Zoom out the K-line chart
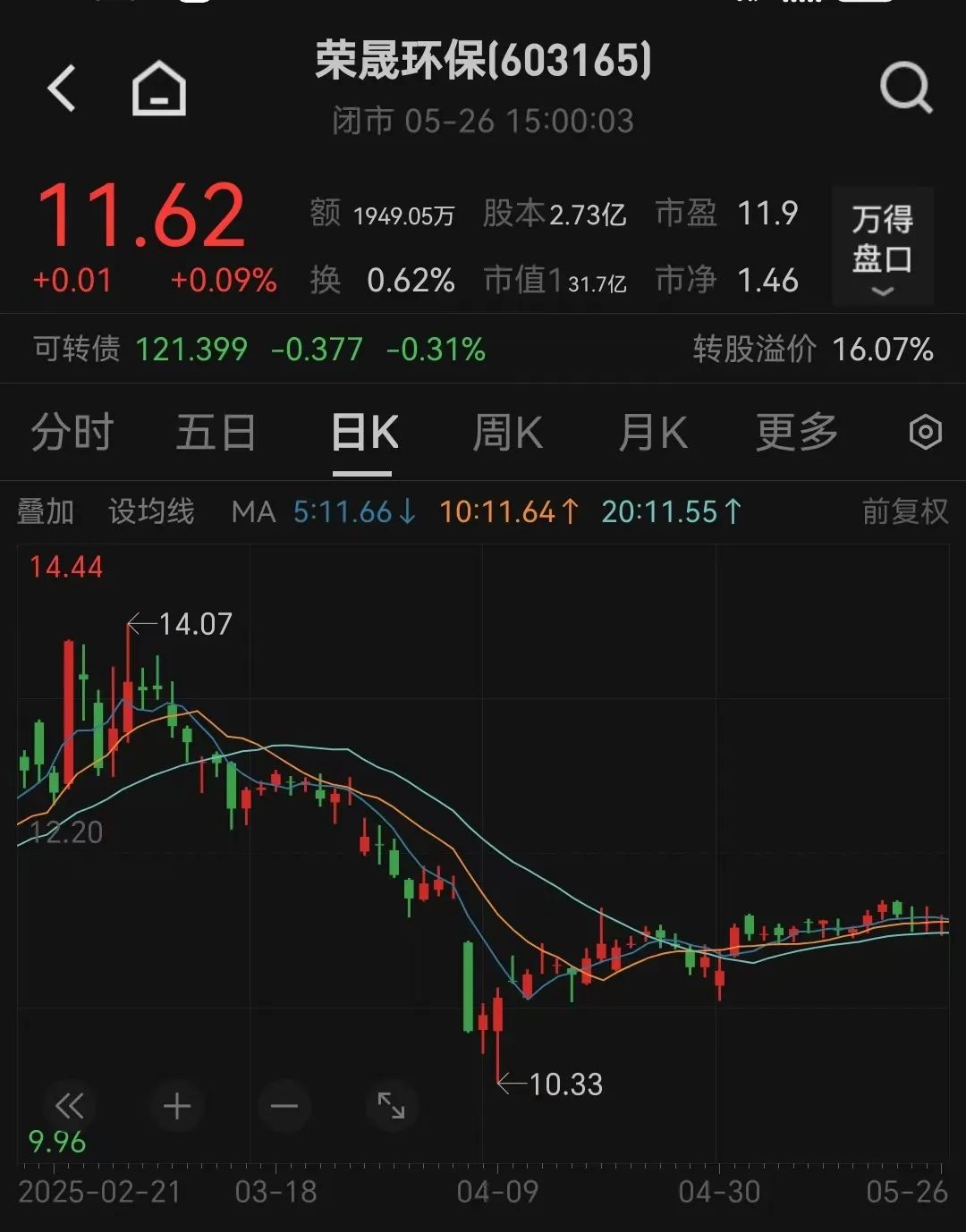966x1232 pixels. click(284, 1106)
